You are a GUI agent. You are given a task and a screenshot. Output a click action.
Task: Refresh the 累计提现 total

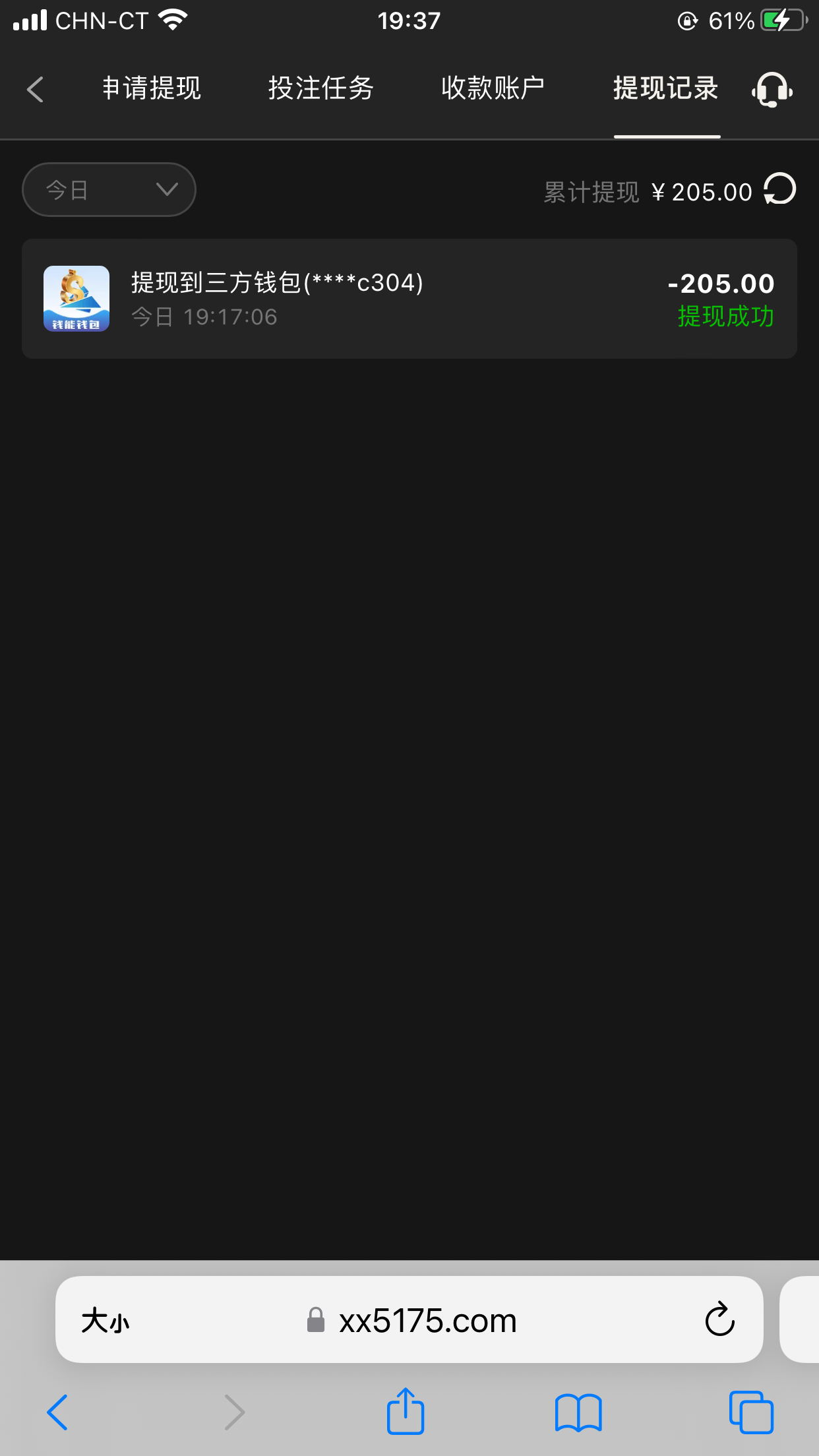point(780,190)
